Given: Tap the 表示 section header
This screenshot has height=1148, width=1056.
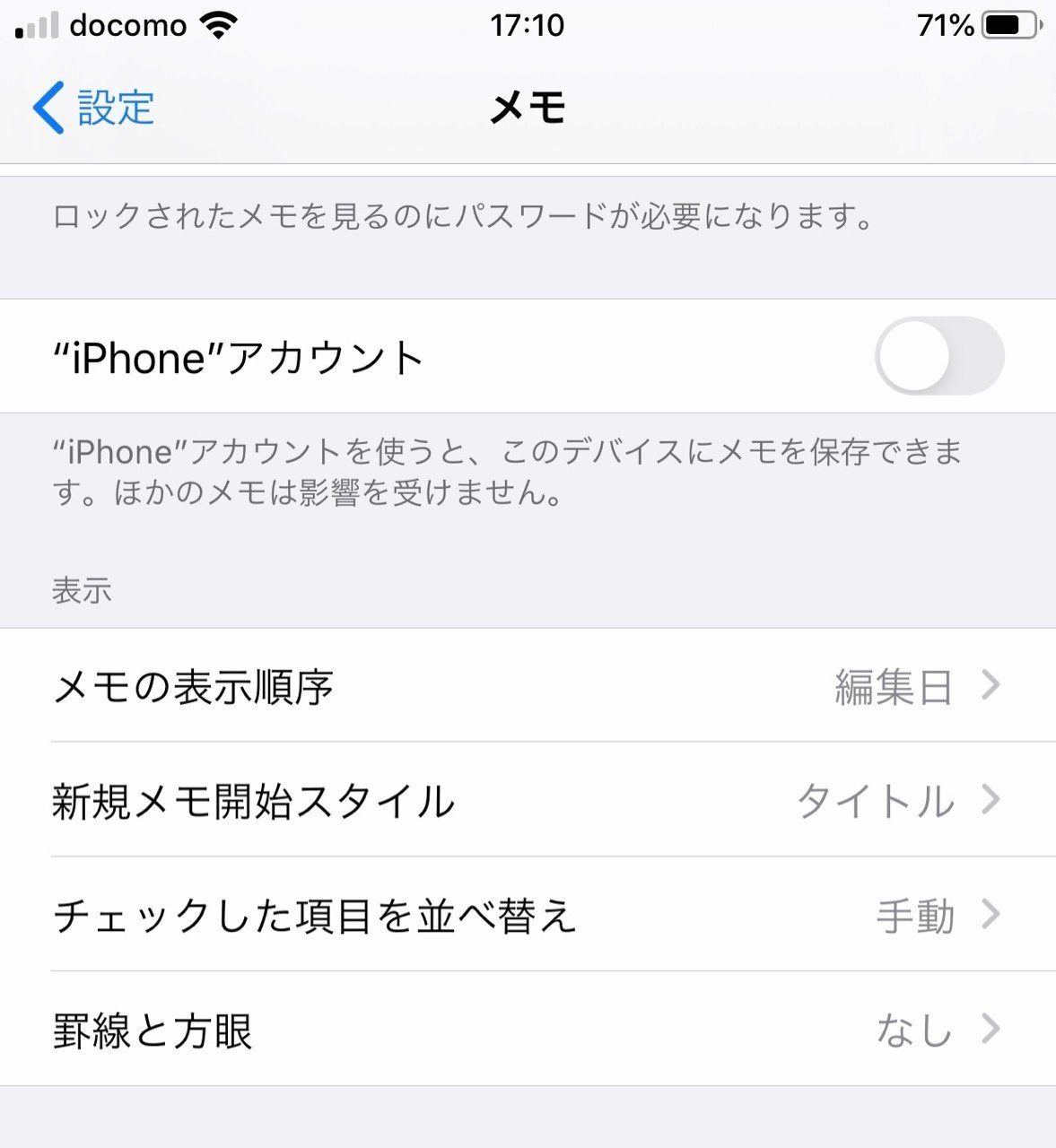Looking at the screenshot, I should [x=79, y=591].
